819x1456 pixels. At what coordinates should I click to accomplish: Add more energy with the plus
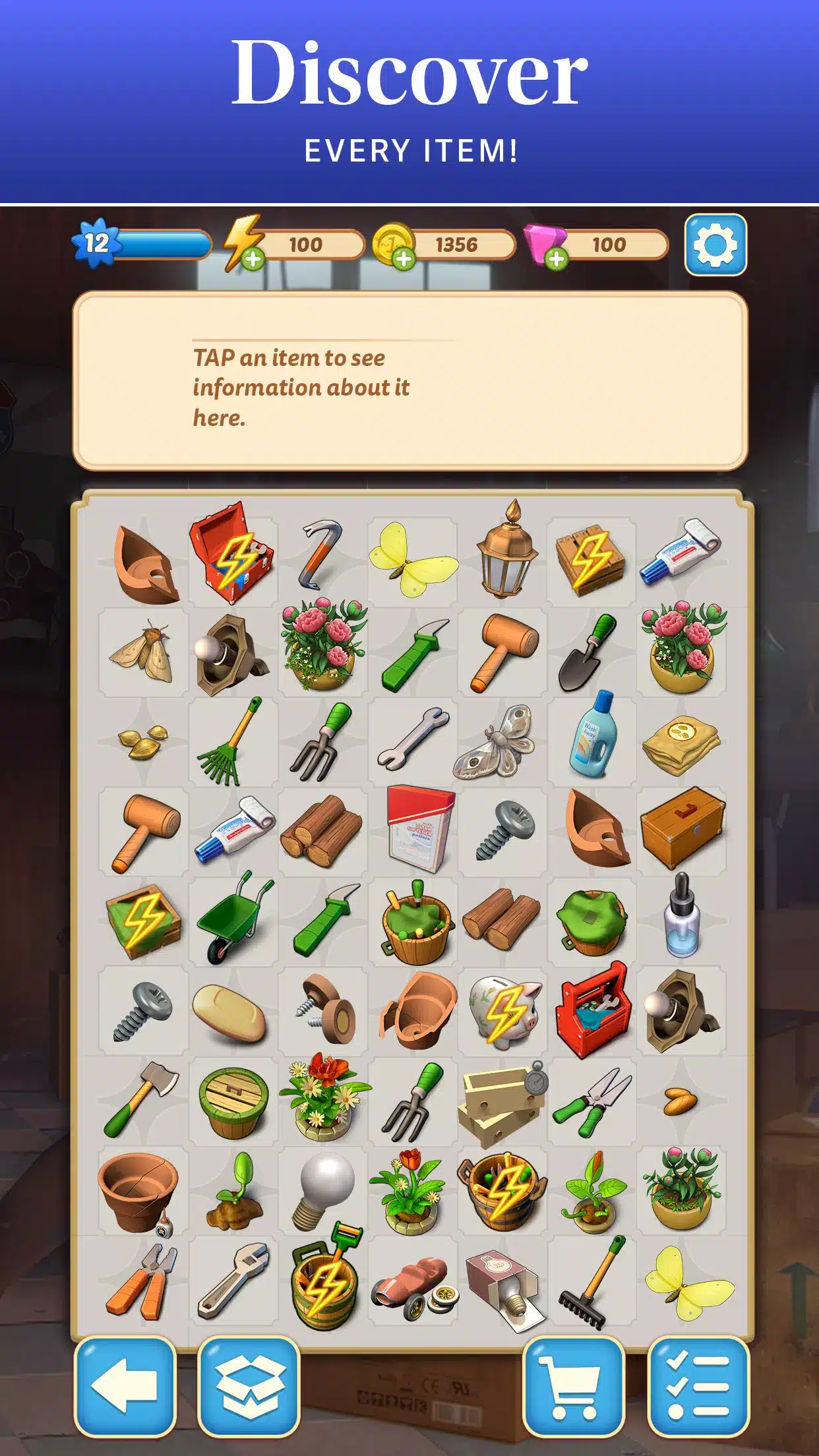[253, 259]
